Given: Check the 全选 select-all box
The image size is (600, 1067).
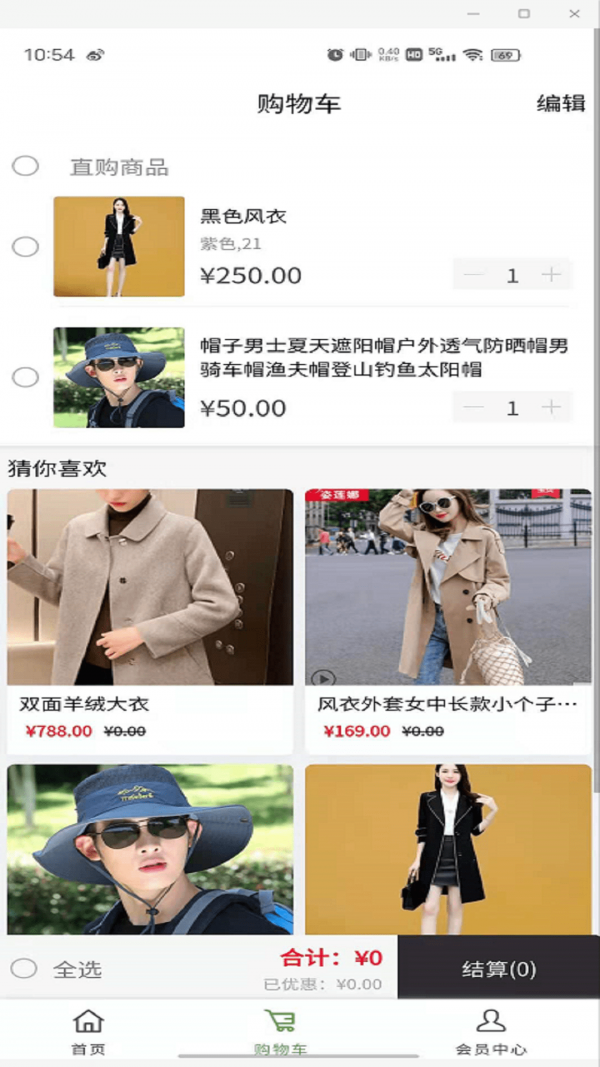Looking at the screenshot, I should pos(24,968).
